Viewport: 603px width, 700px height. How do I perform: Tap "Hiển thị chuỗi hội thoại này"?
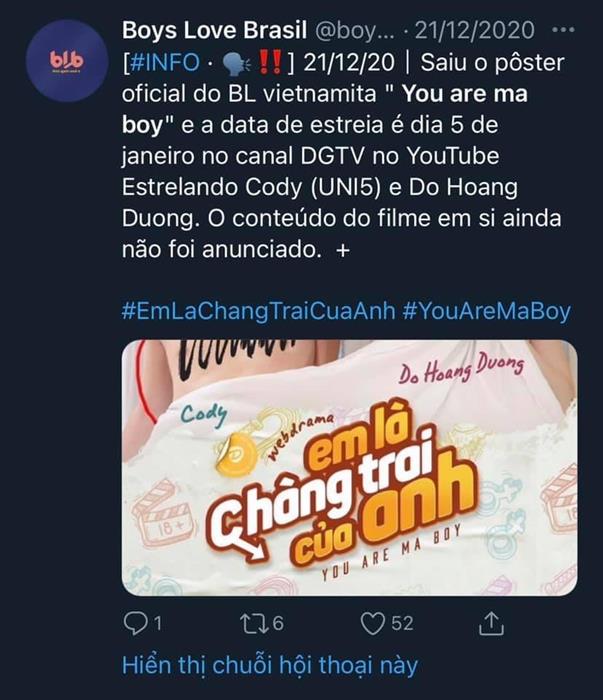click(x=269, y=665)
